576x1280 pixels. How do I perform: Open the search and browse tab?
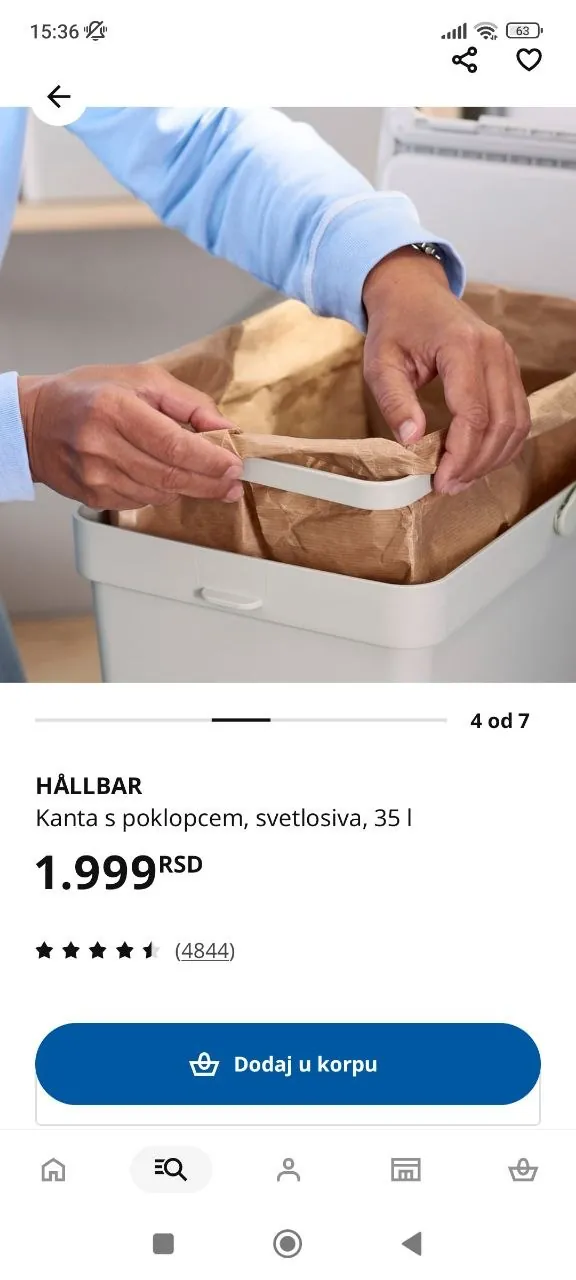coord(171,1169)
